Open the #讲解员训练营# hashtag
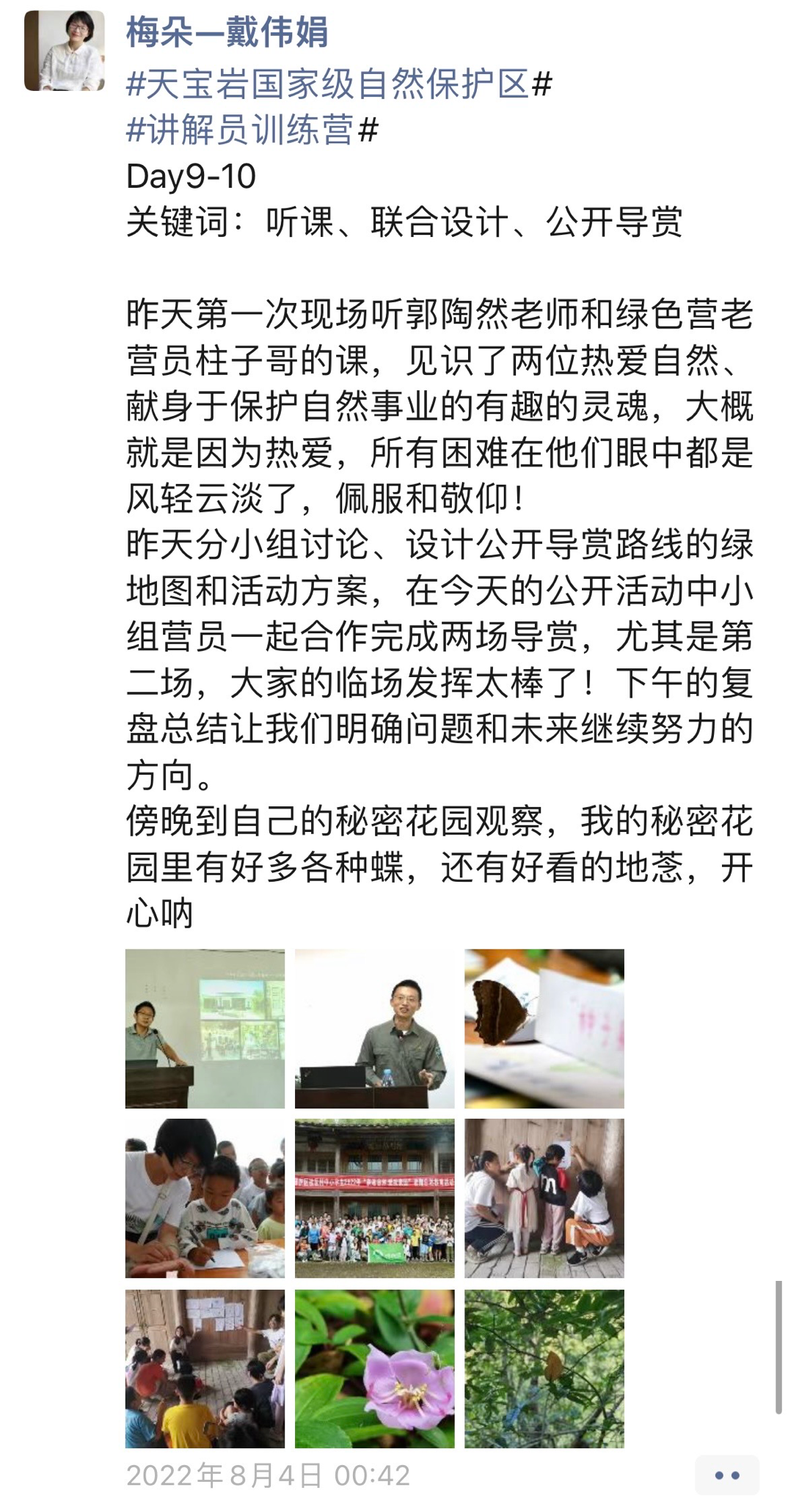This screenshot has width=788, height=1512. coord(252,130)
